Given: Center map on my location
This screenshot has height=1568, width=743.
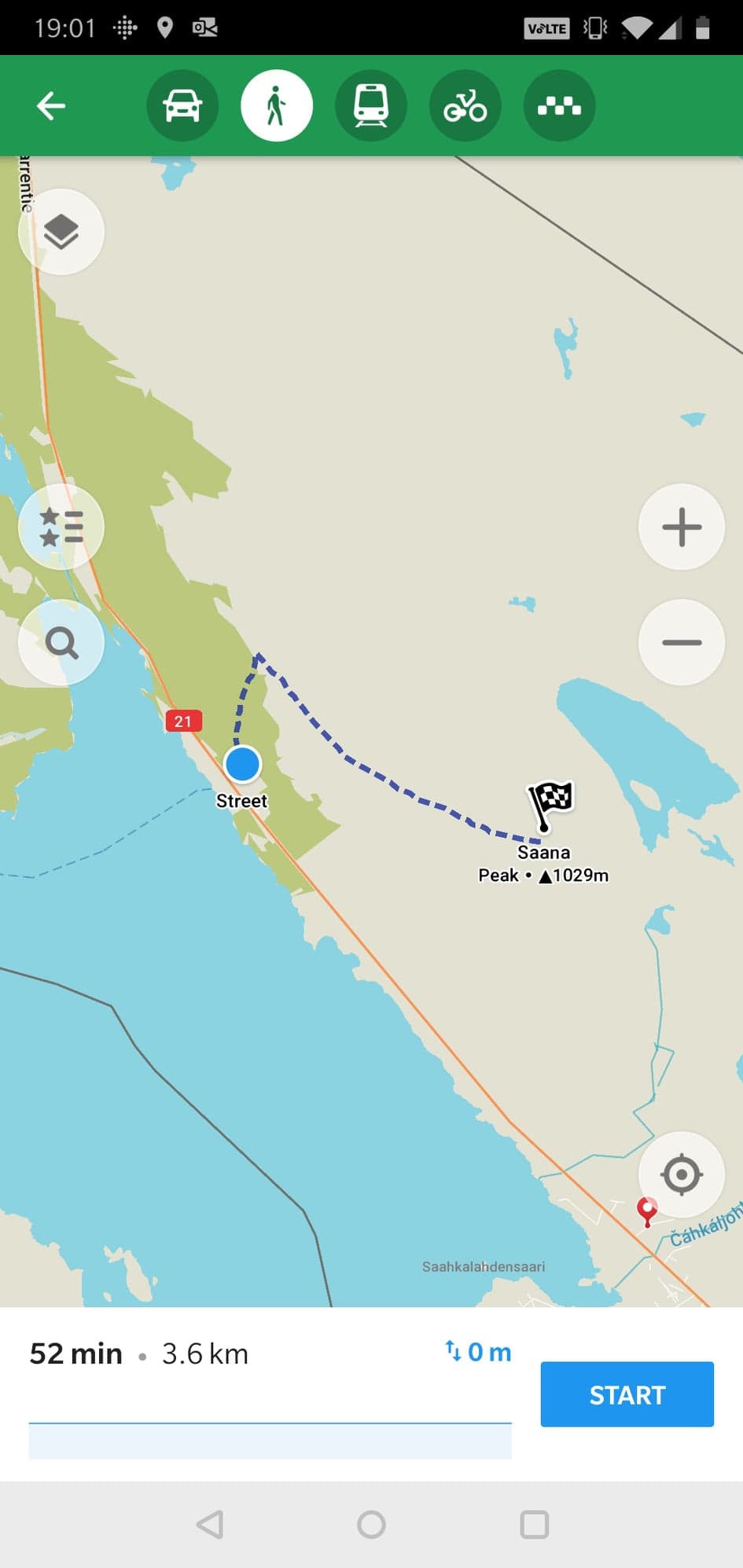Looking at the screenshot, I should point(681,1174).
